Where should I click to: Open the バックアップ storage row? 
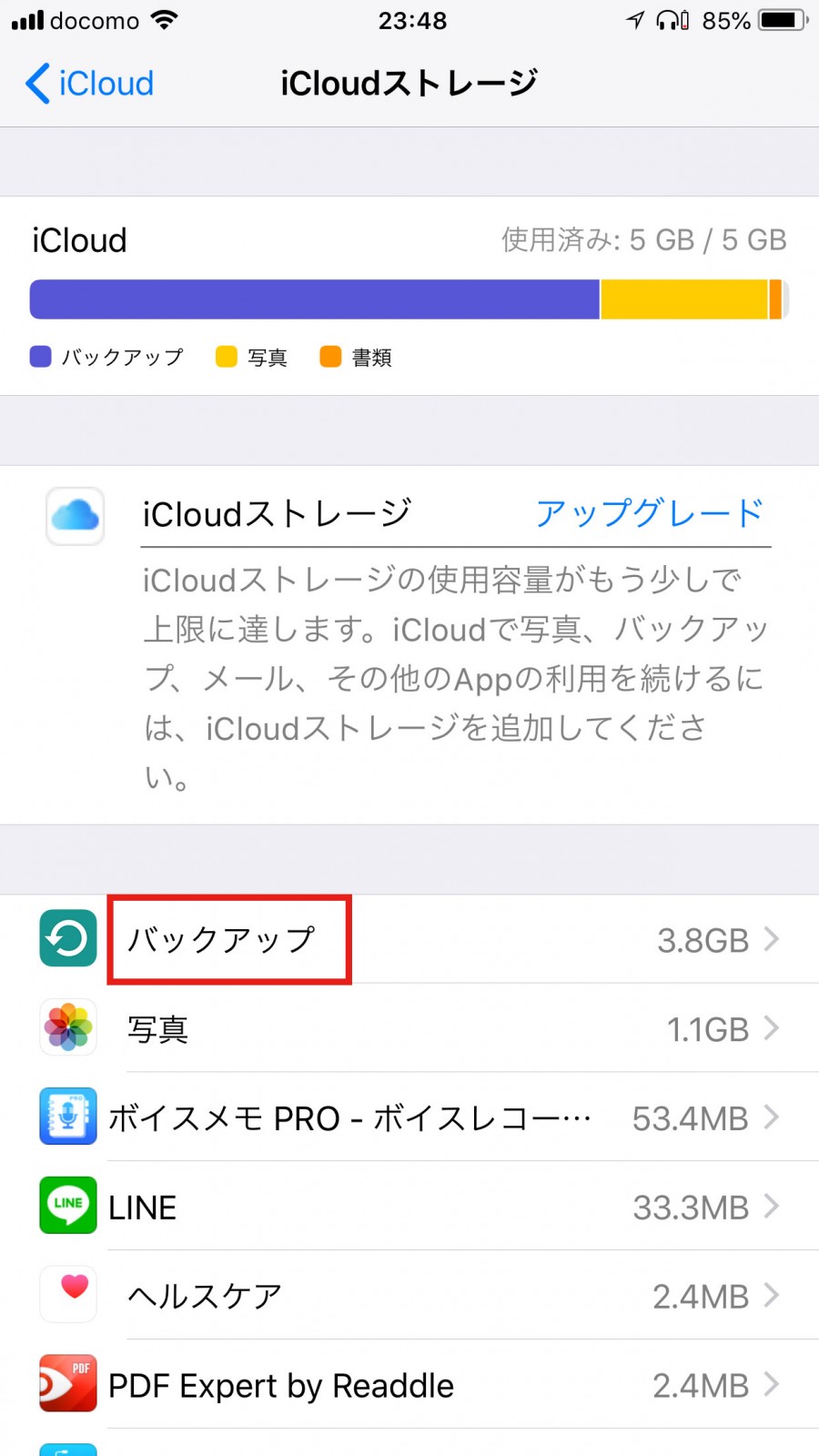[409, 939]
